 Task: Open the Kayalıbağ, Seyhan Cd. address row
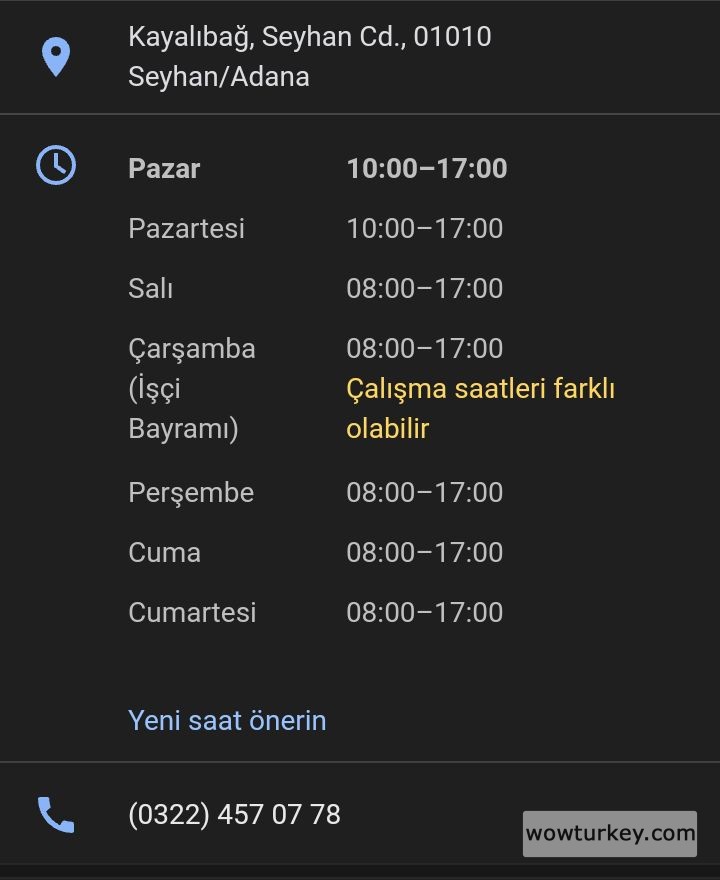coord(309,57)
